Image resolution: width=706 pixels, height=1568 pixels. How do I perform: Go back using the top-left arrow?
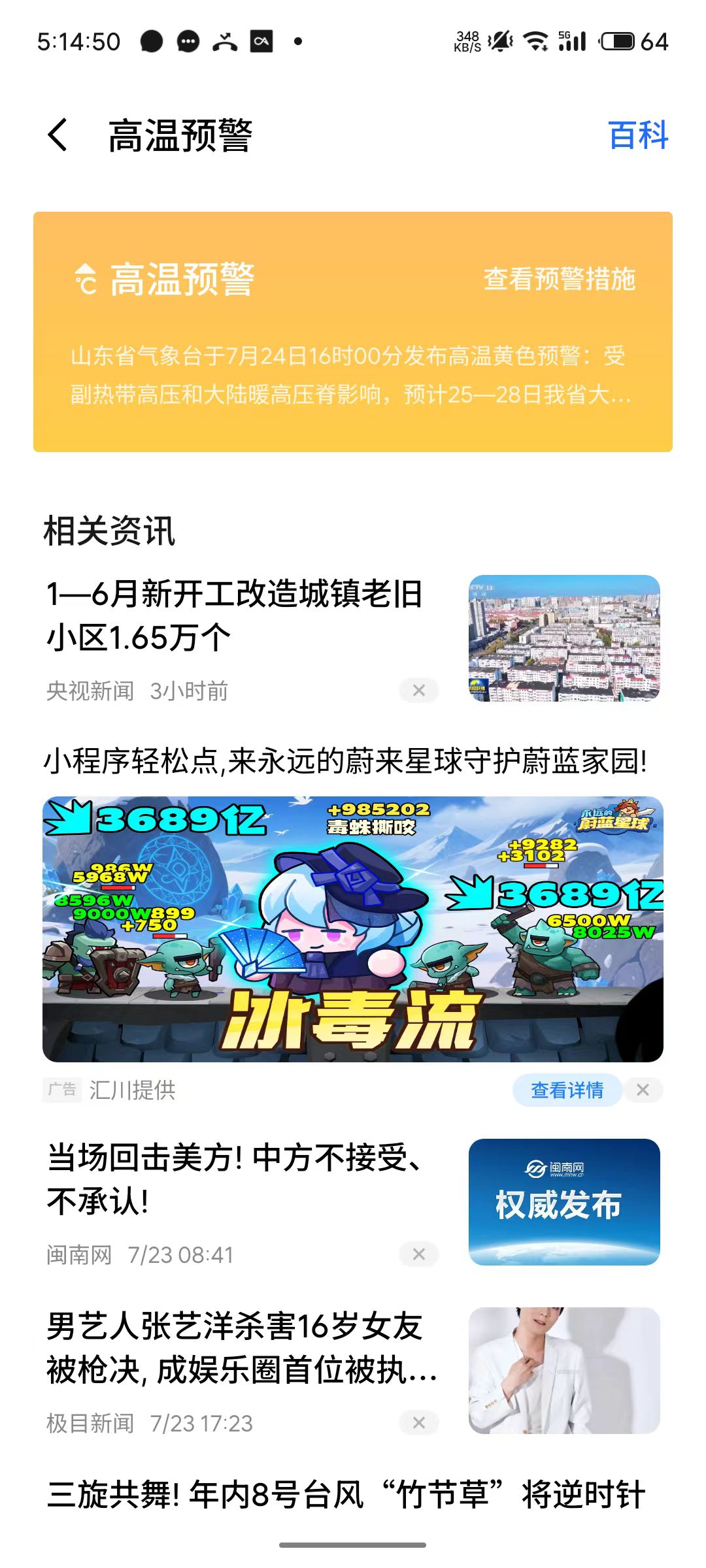[x=59, y=135]
